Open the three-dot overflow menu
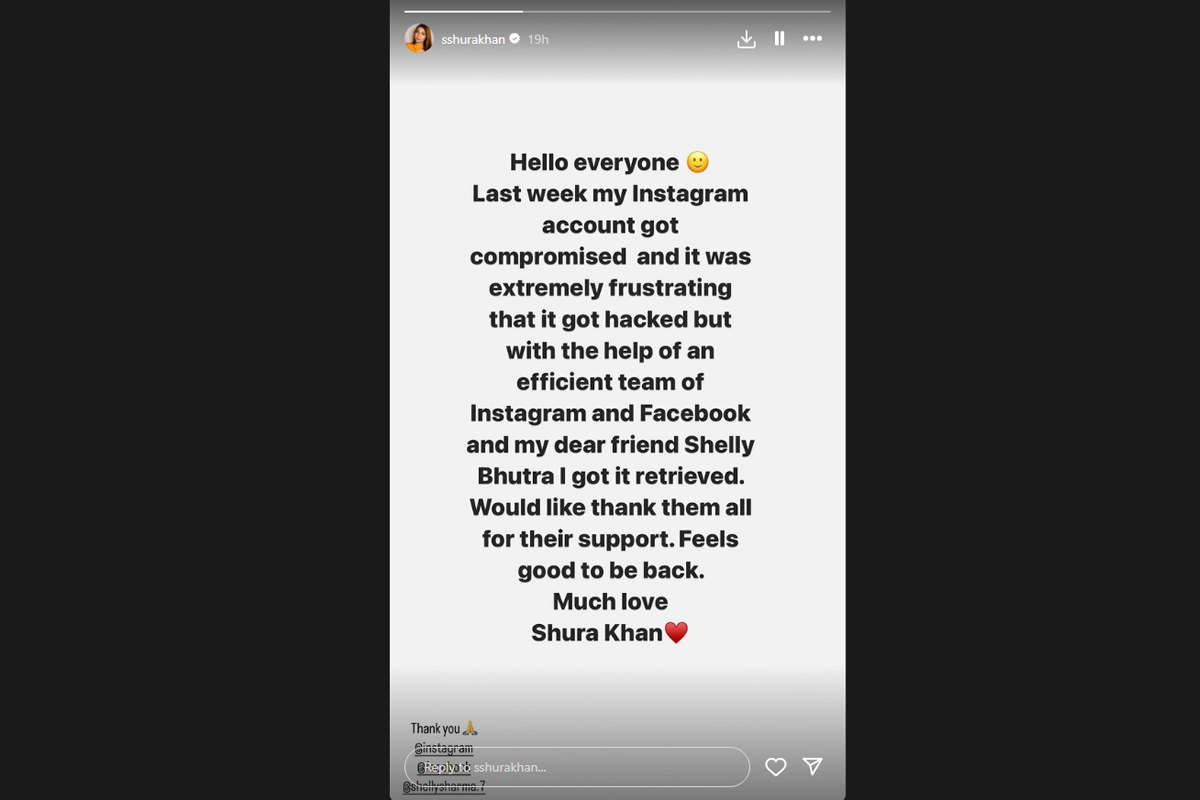This screenshot has width=1200, height=800. click(x=812, y=39)
